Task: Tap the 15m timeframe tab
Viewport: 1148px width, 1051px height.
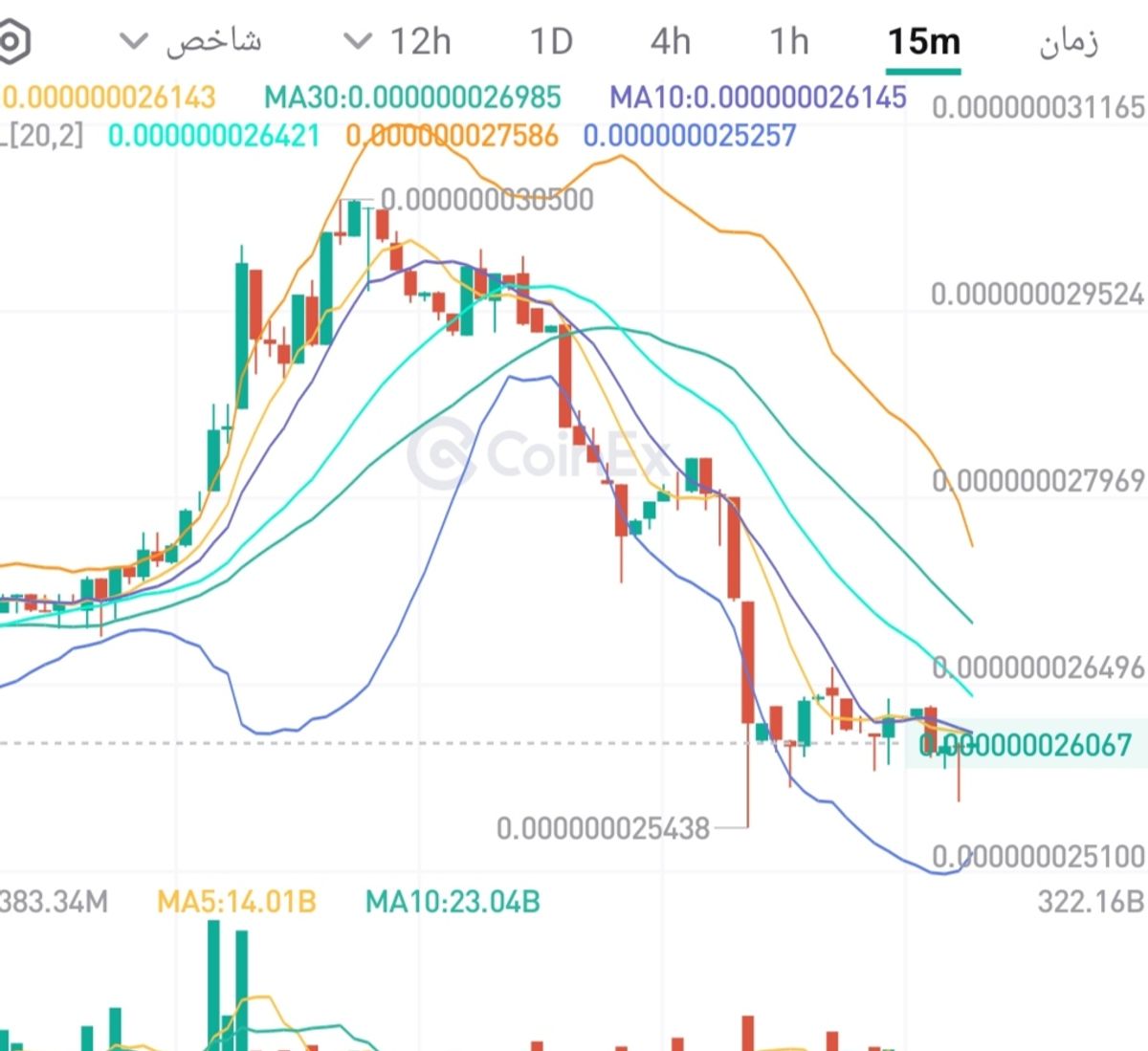Action: pos(923,41)
